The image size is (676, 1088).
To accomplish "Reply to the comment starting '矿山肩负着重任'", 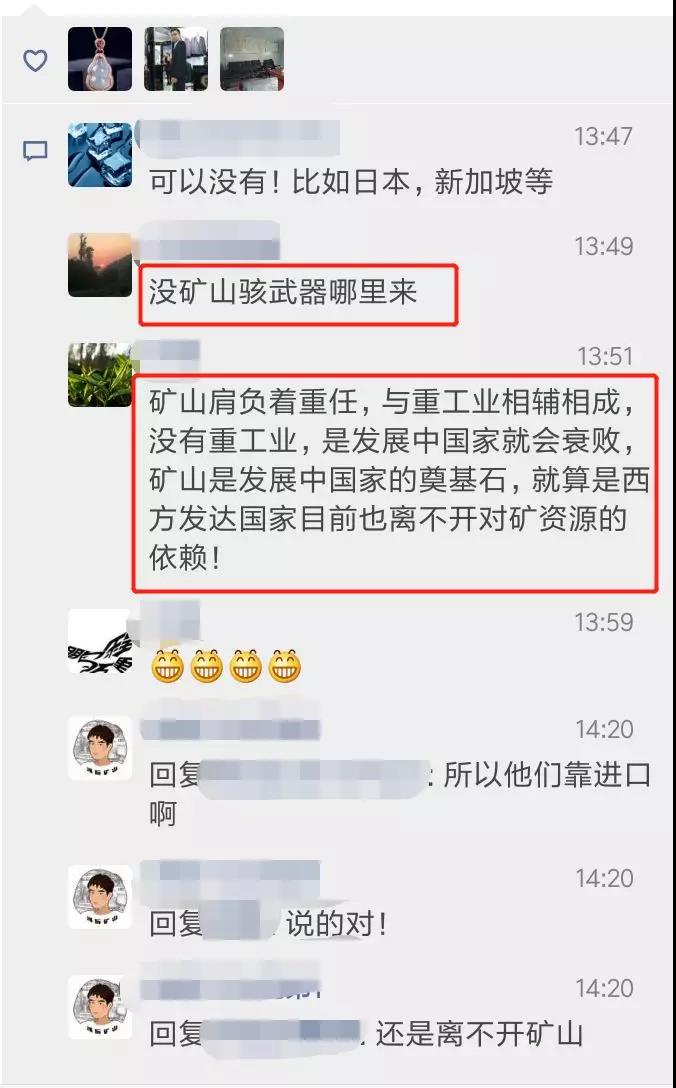I will (x=395, y=482).
